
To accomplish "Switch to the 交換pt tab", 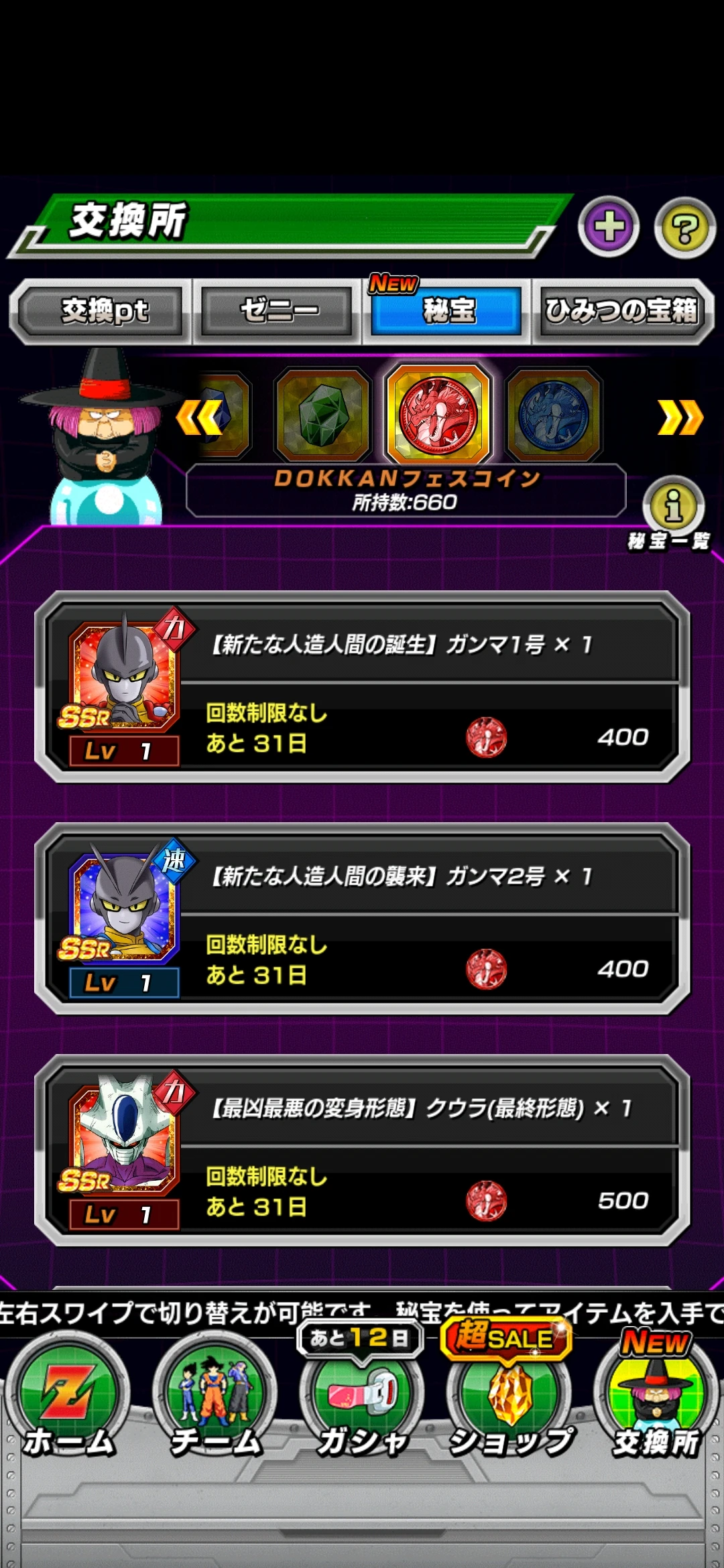I will coord(102,311).
